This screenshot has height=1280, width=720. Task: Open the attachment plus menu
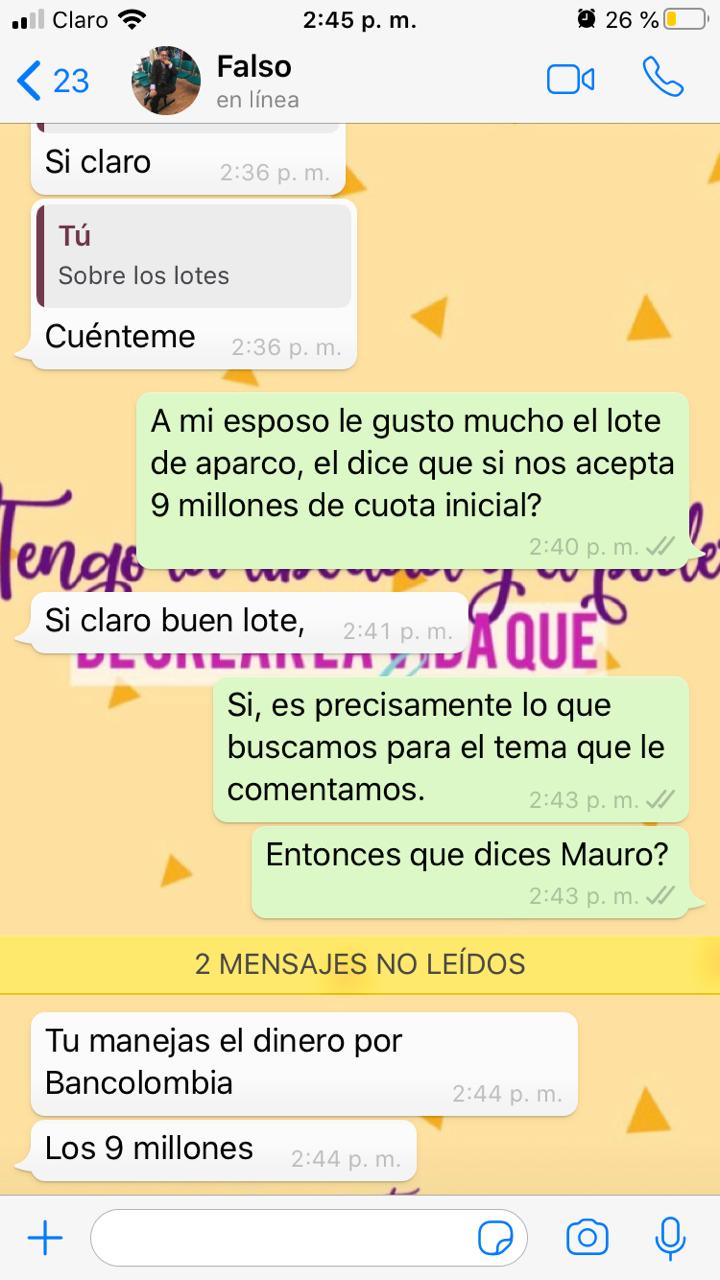click(x=44, y=1239)
